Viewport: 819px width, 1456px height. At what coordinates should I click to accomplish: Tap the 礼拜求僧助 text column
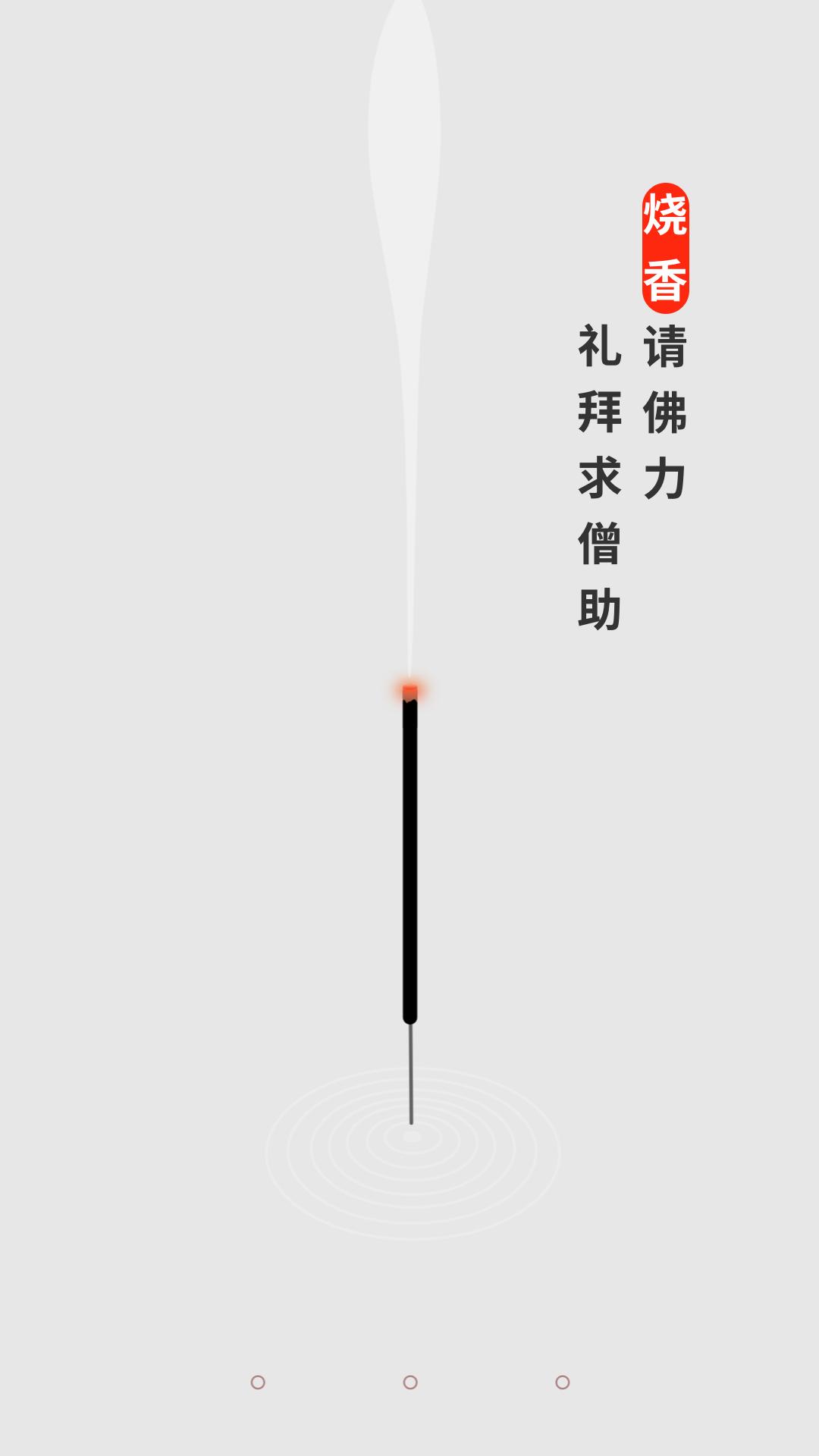coord(599,474)
